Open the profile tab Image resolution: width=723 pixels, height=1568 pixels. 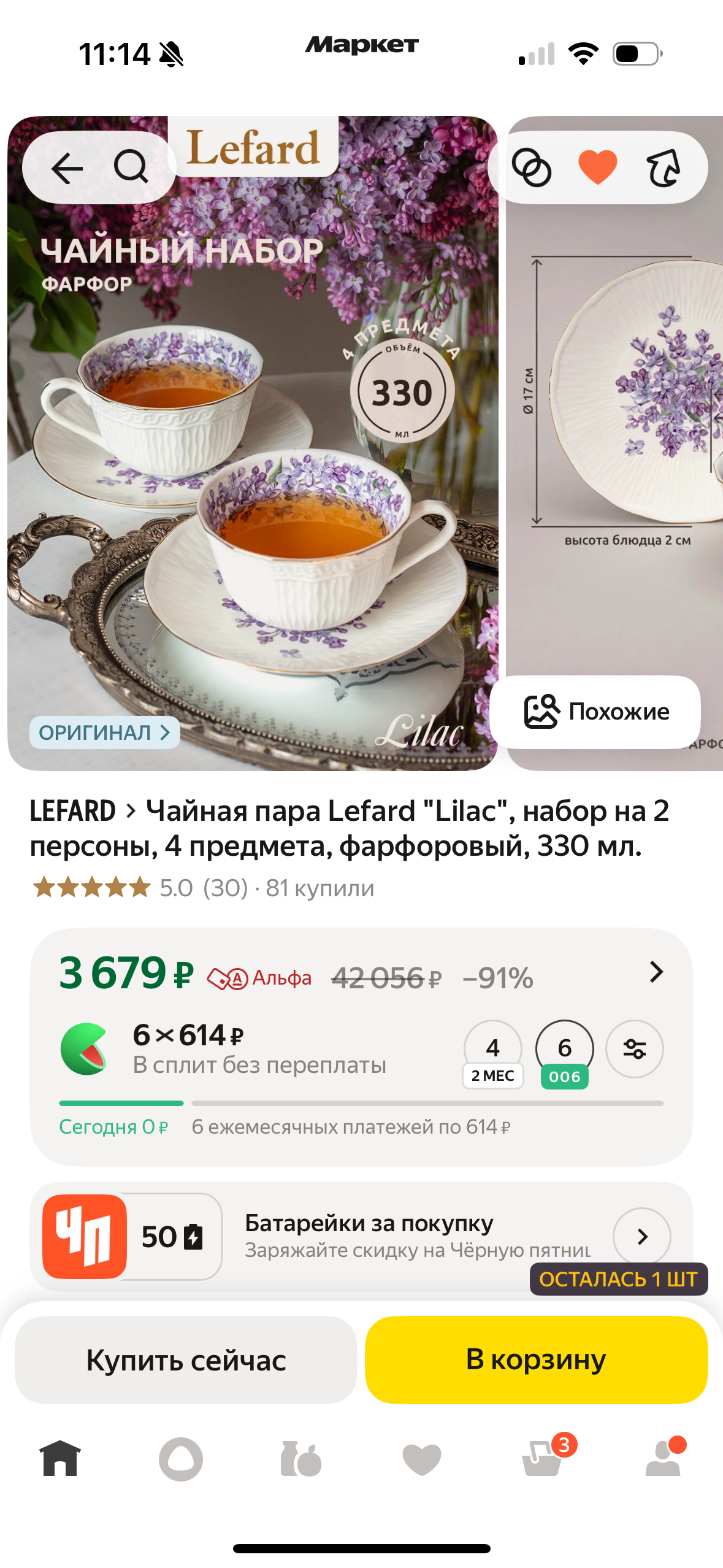(663, 1458)
